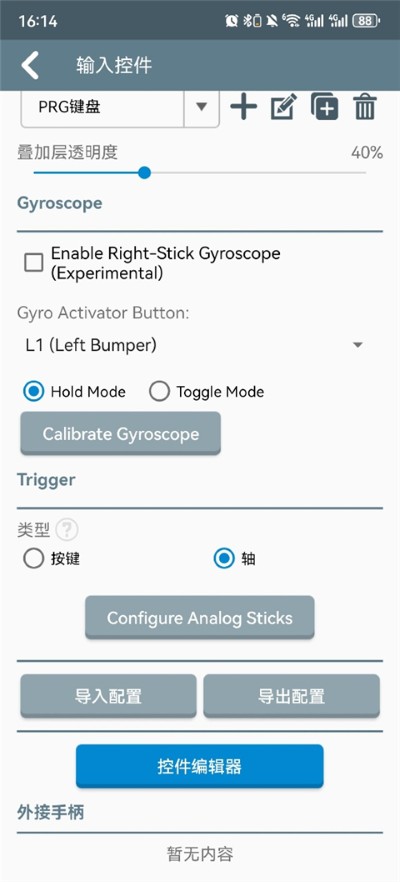Open Configure Analog Sticks
The image size is (400, 882).
[x=200, y=618]
